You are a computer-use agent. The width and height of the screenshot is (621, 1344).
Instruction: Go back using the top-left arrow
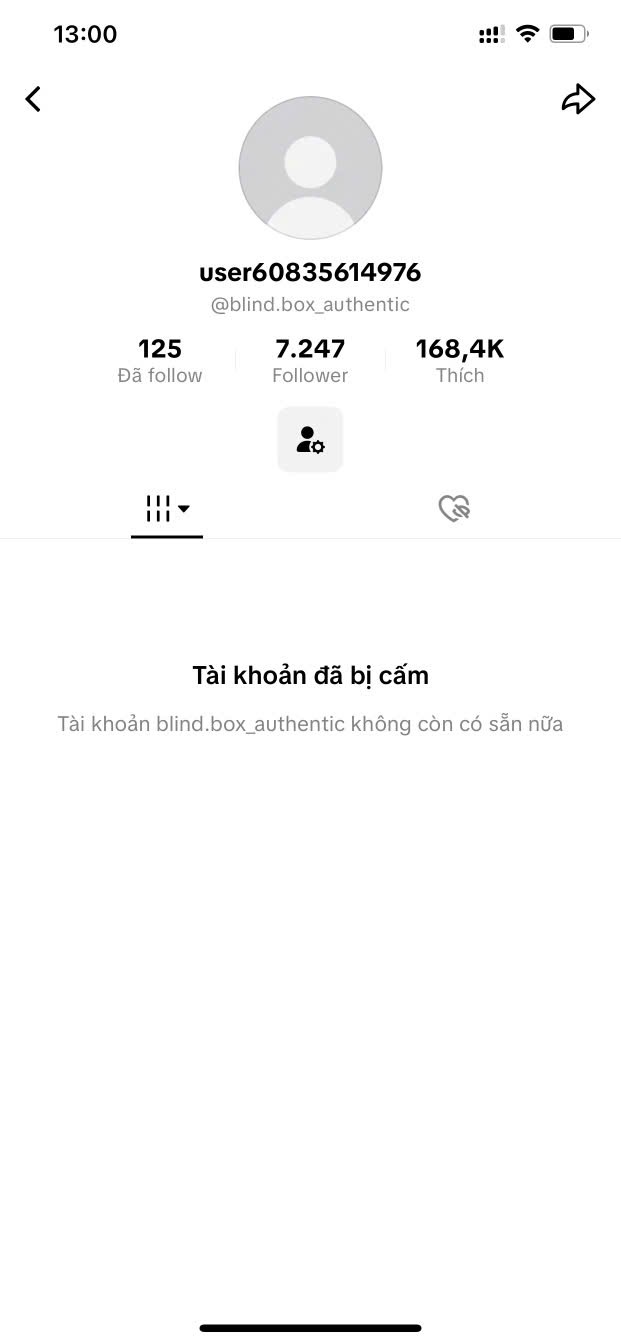34,99
